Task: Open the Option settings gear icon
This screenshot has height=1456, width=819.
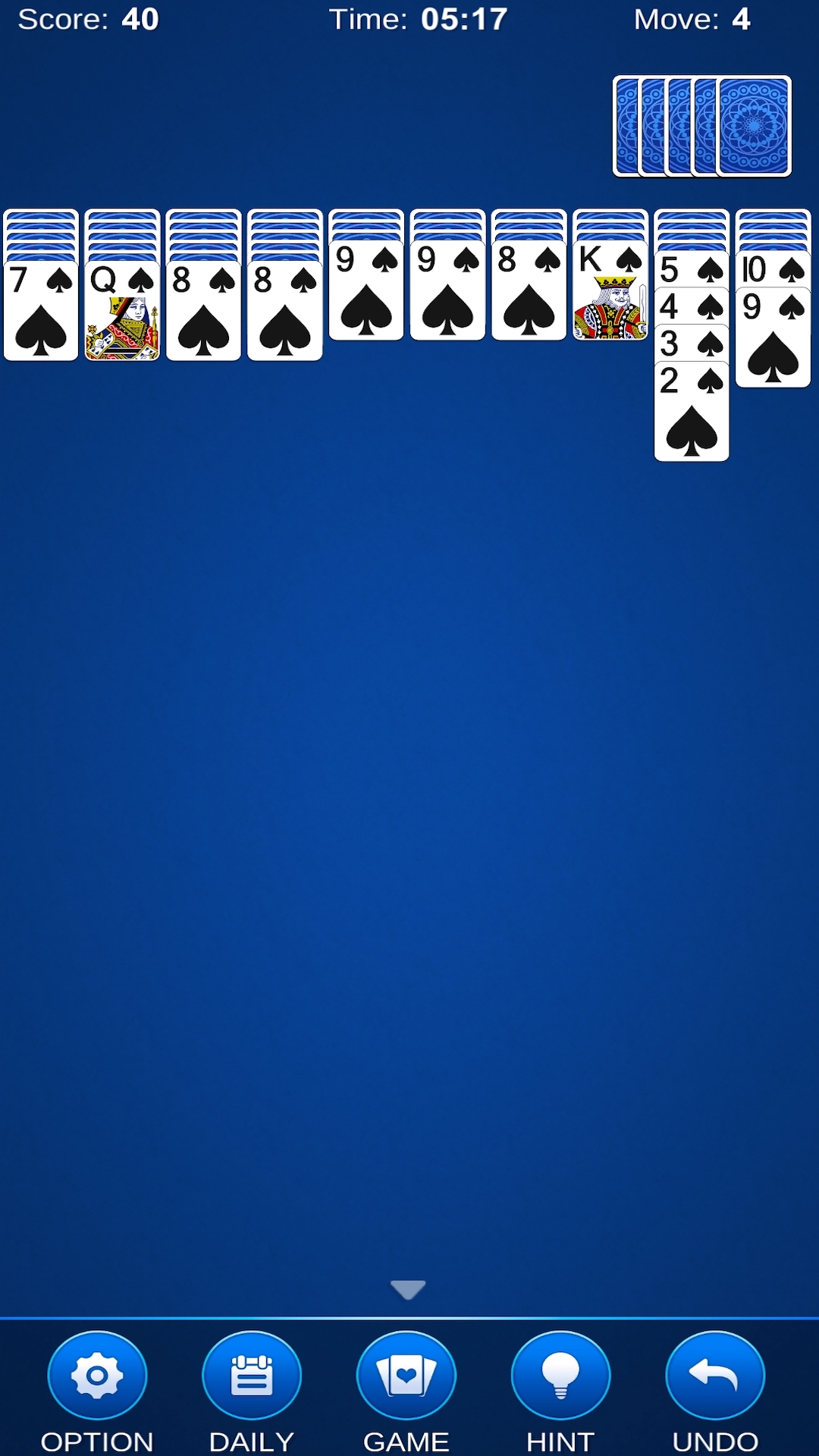Action: click(x=97, y=1375)
